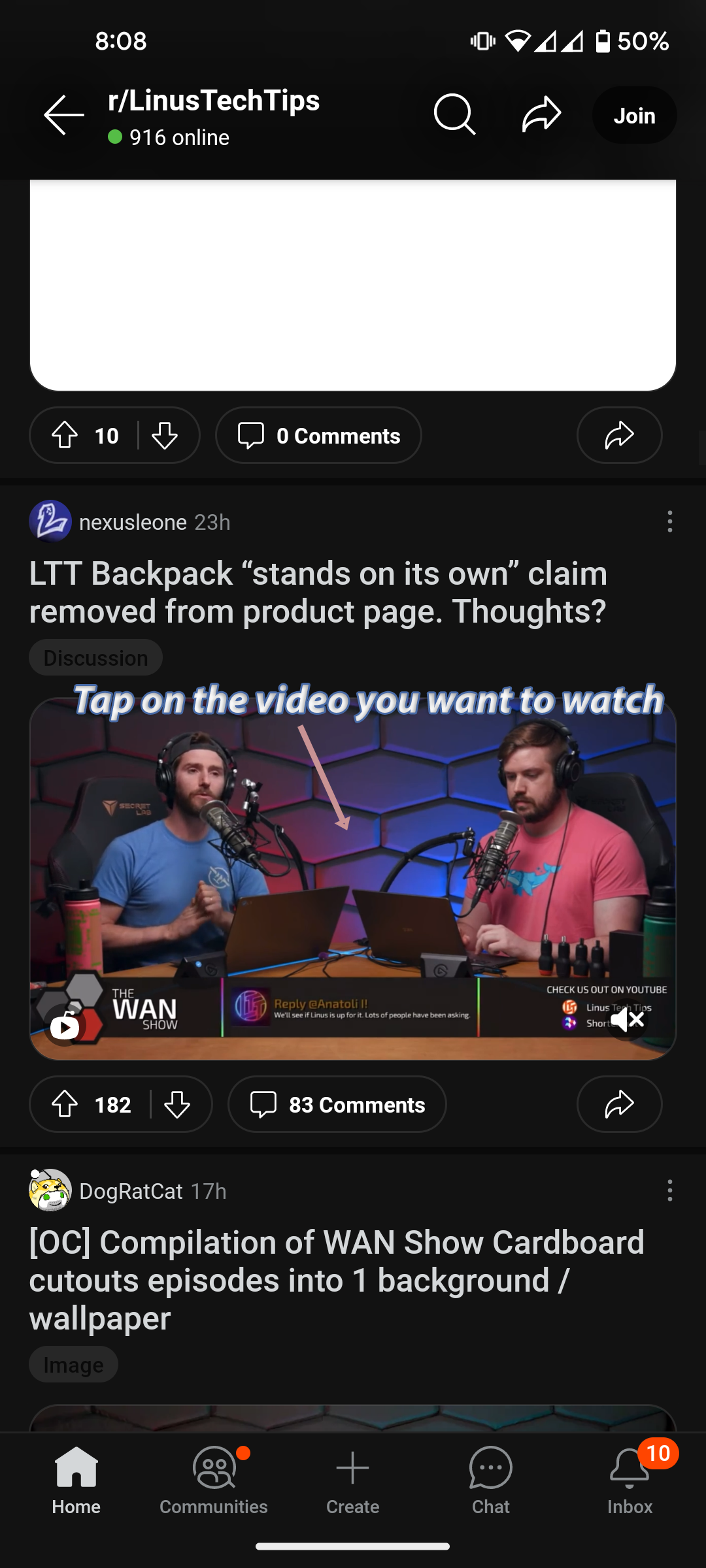Share the LTT Backpack post
Screen dimensions: 706x1568
pos(619,1105)
